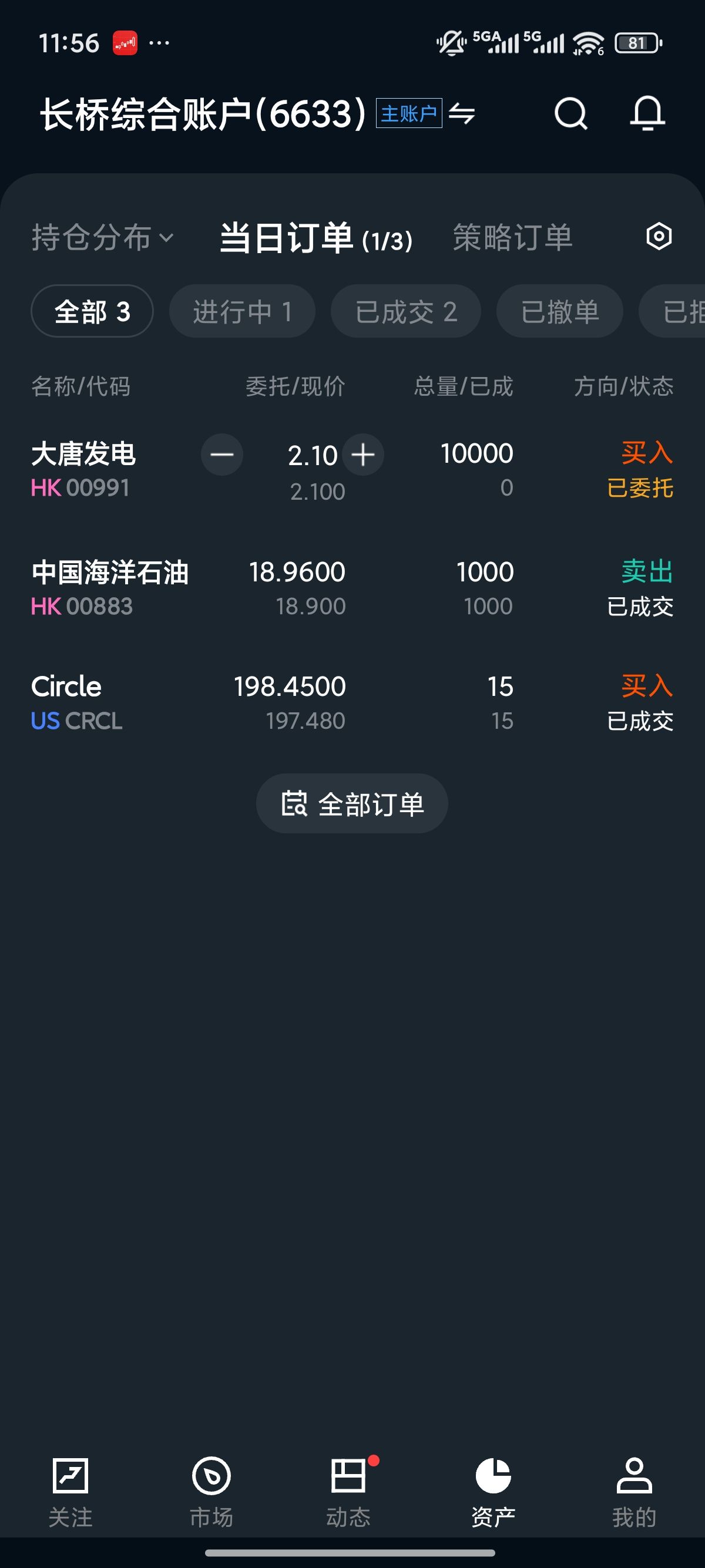Switch to the 市场 tab
The height and width of the screenshot is (1568, 705).
point(211,1492)
